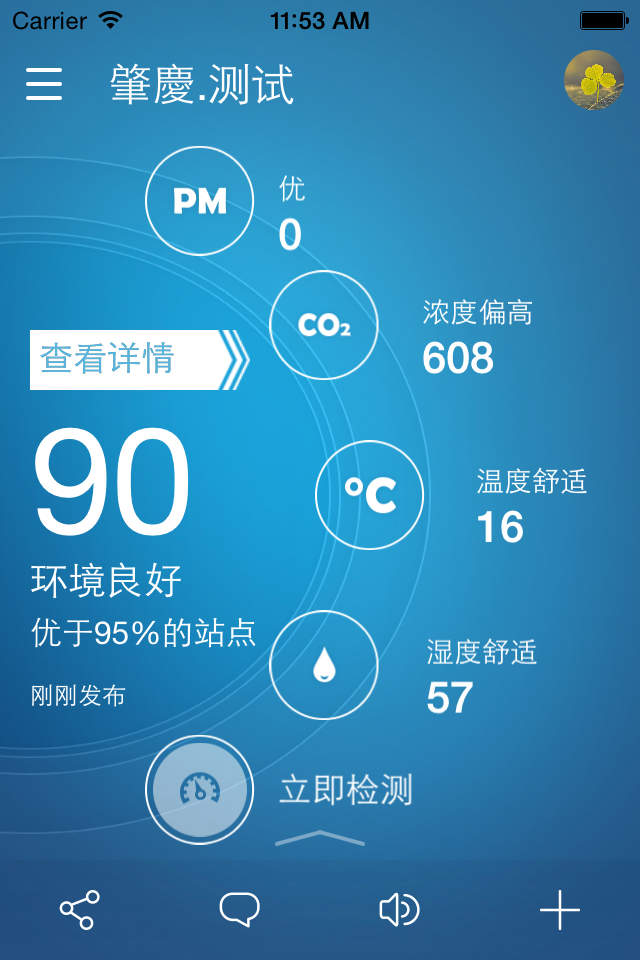This screenshot has width=640, height=960.
Task: Add a new station with plus icon
Action: (x=560, y=909)
